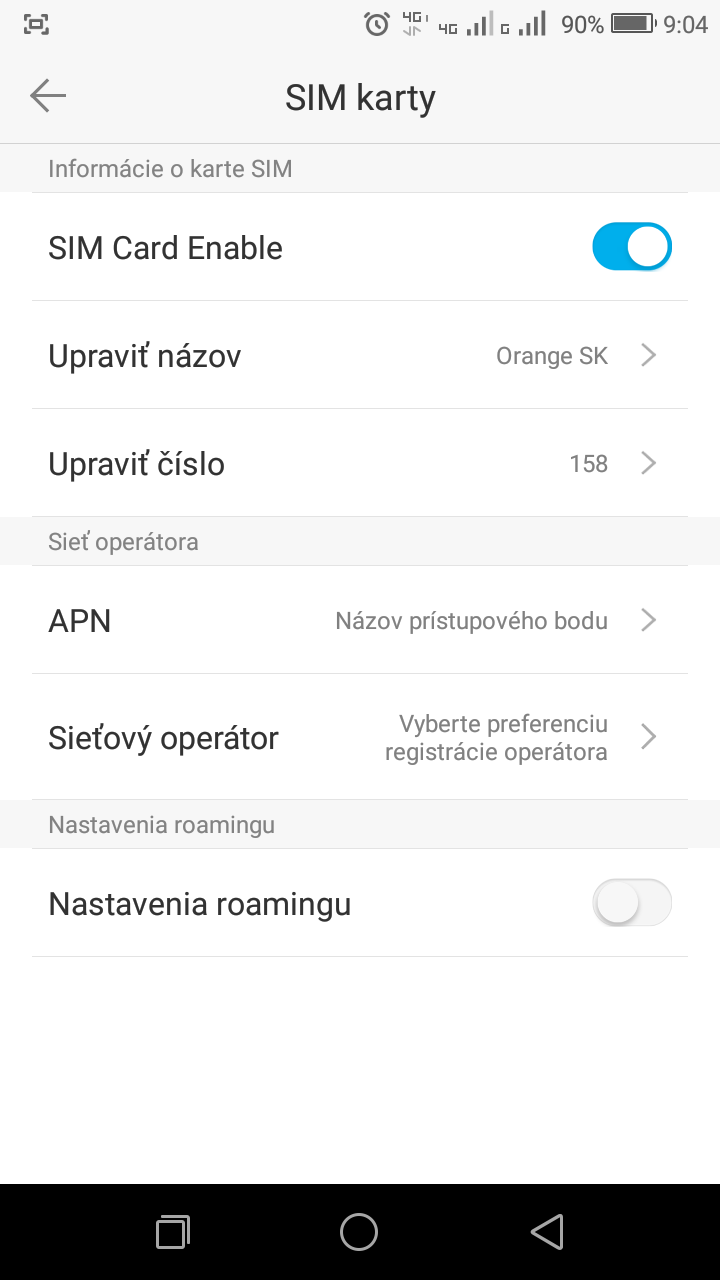Open Upraviť názov to rename the SIM

[x=360, y=355]
